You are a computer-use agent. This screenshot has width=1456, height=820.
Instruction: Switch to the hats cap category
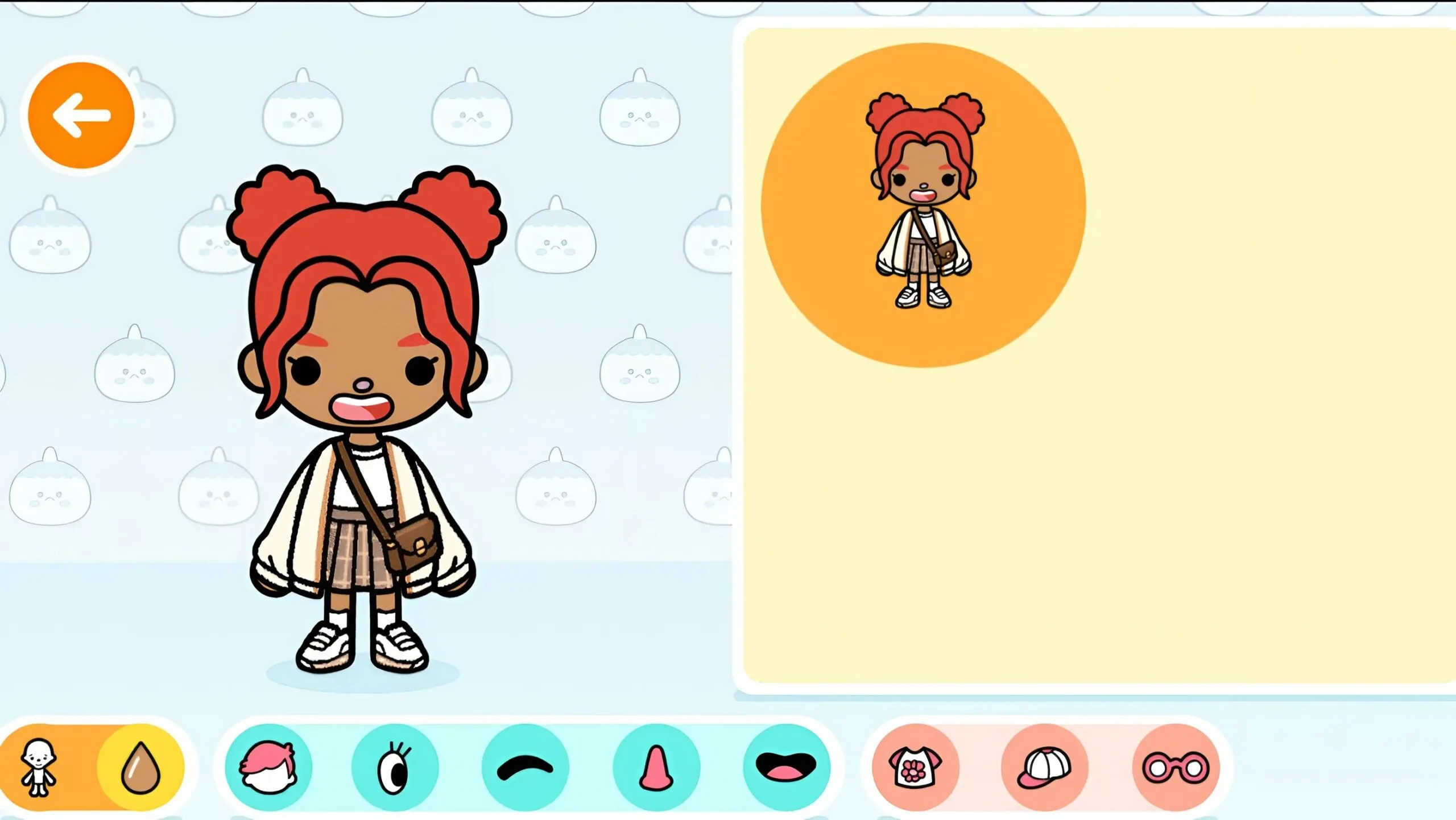click(x=1045, y=767)
